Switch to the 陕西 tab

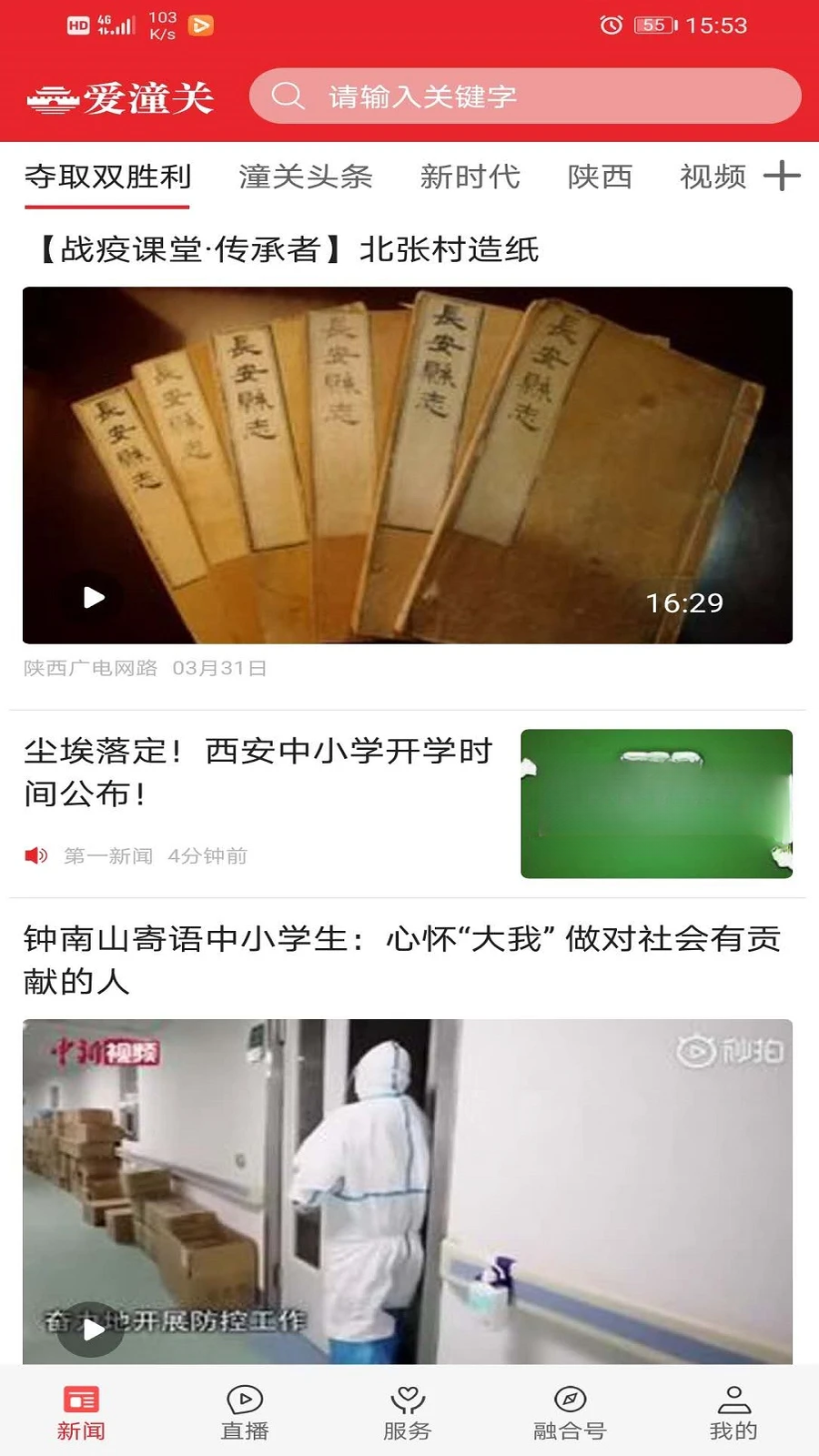pyautogui.click(x=600, y=176)
